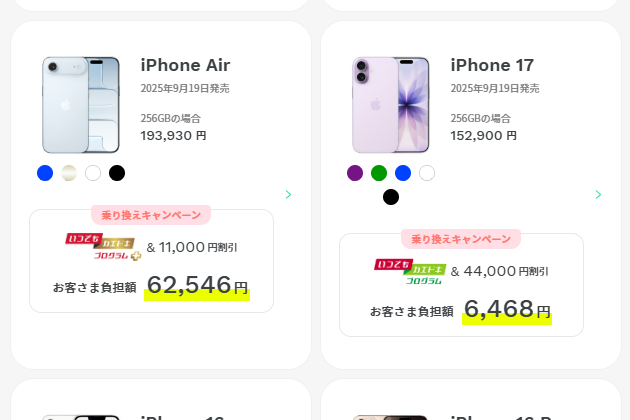This screenshot has height=420, width=630.
Task: Choose green color for iPhone 17
Action: click(379, 173)
